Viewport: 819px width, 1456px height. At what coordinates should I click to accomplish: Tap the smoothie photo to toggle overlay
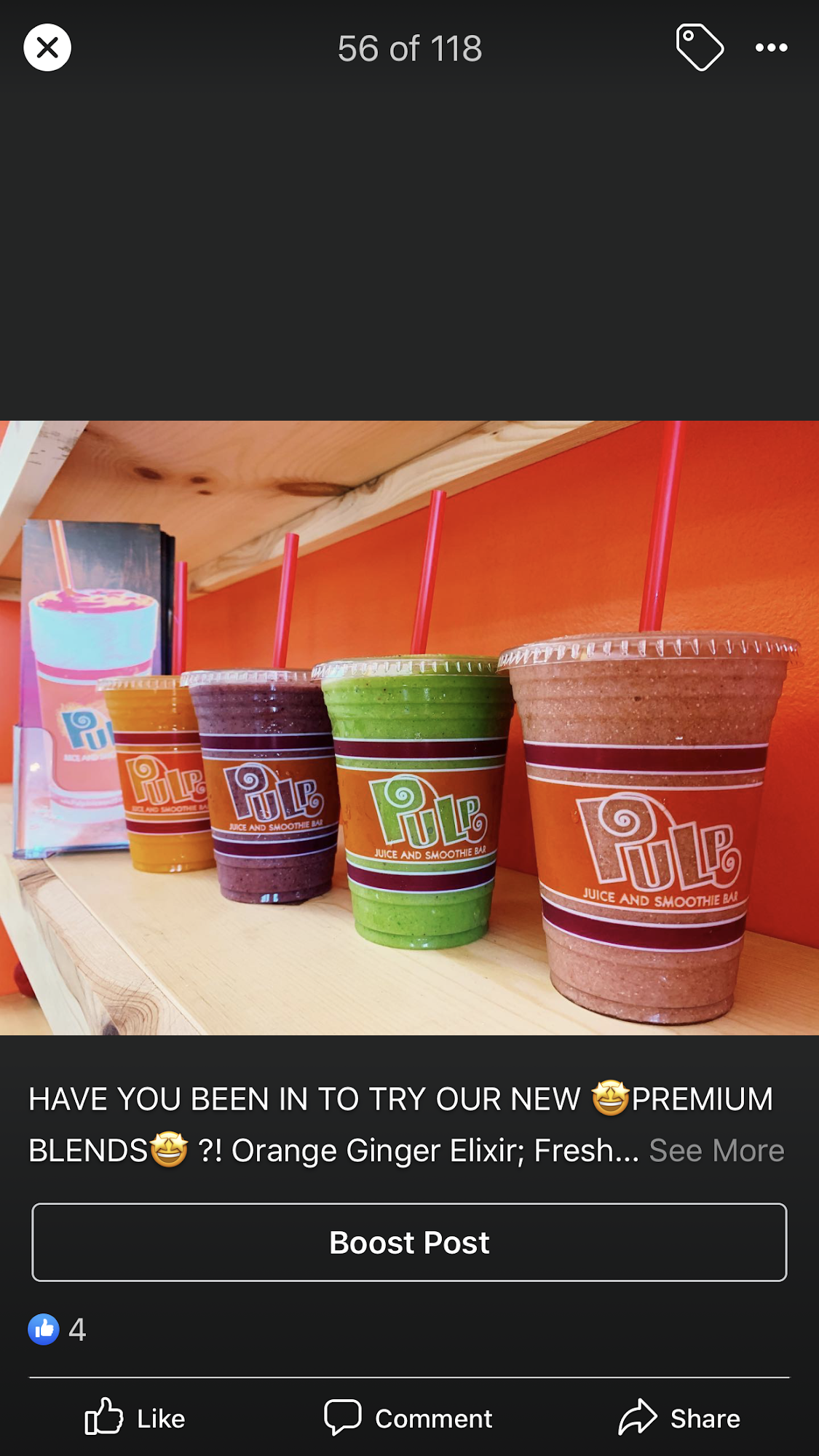409,728
